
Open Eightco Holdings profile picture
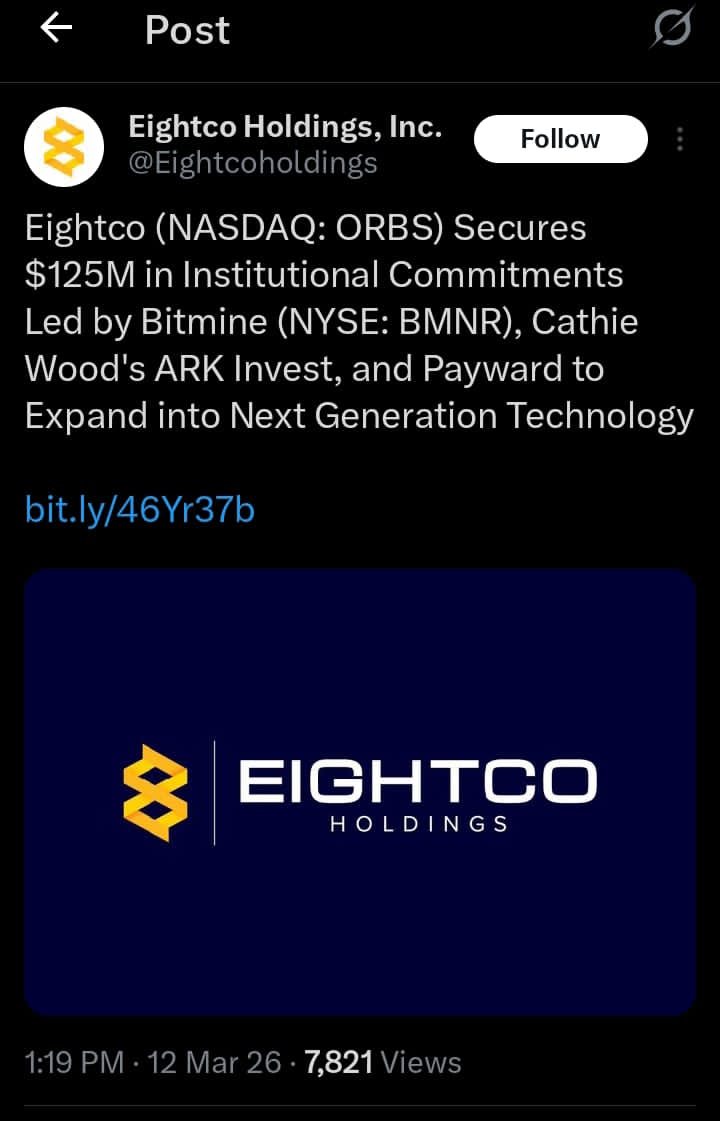[x=65, y=146]
